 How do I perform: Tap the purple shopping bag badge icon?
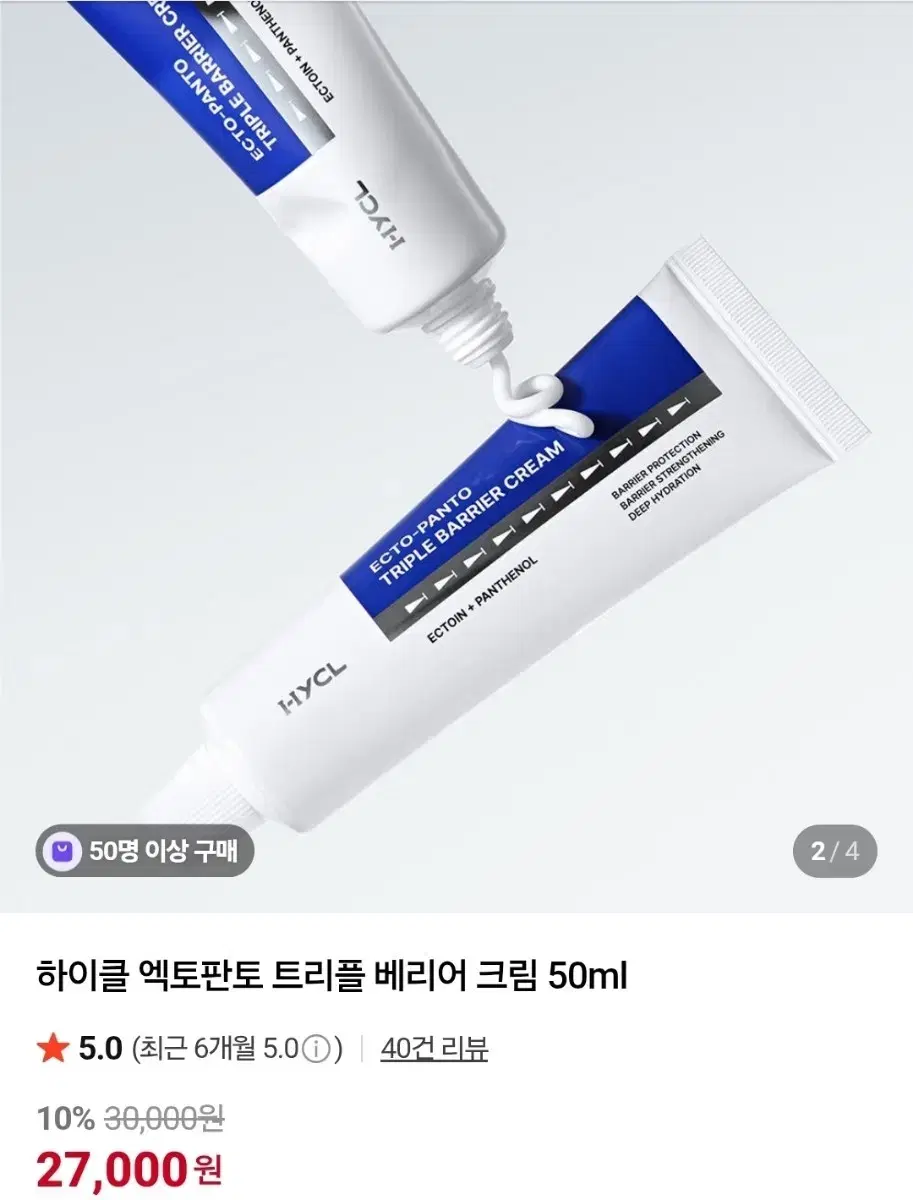click(x=63, y=851)
